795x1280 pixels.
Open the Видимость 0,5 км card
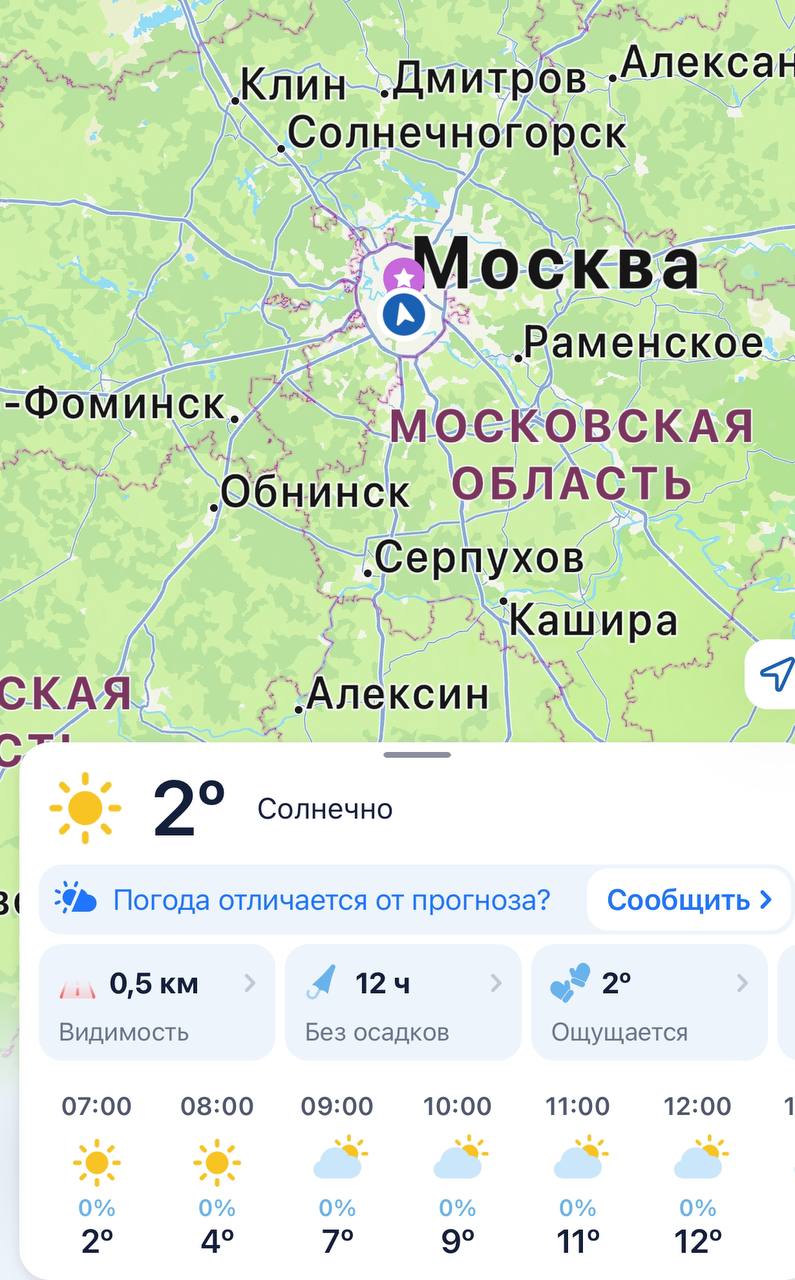coord(157,1003)
